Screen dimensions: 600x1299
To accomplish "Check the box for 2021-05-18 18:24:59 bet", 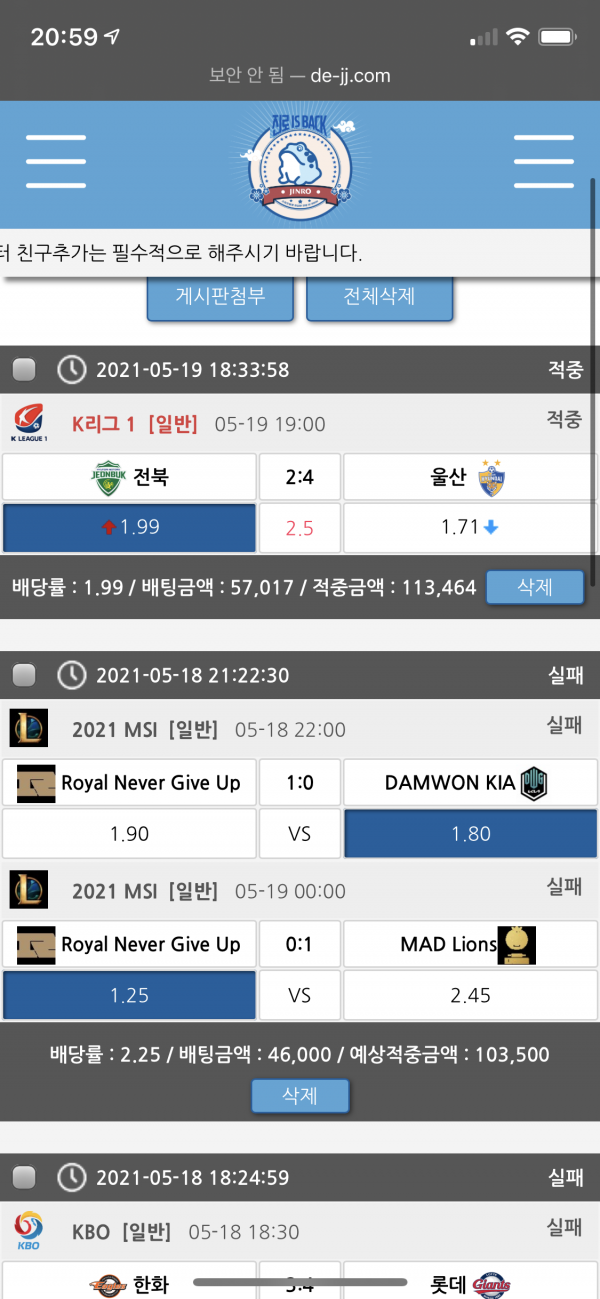I will (24, 1178).
